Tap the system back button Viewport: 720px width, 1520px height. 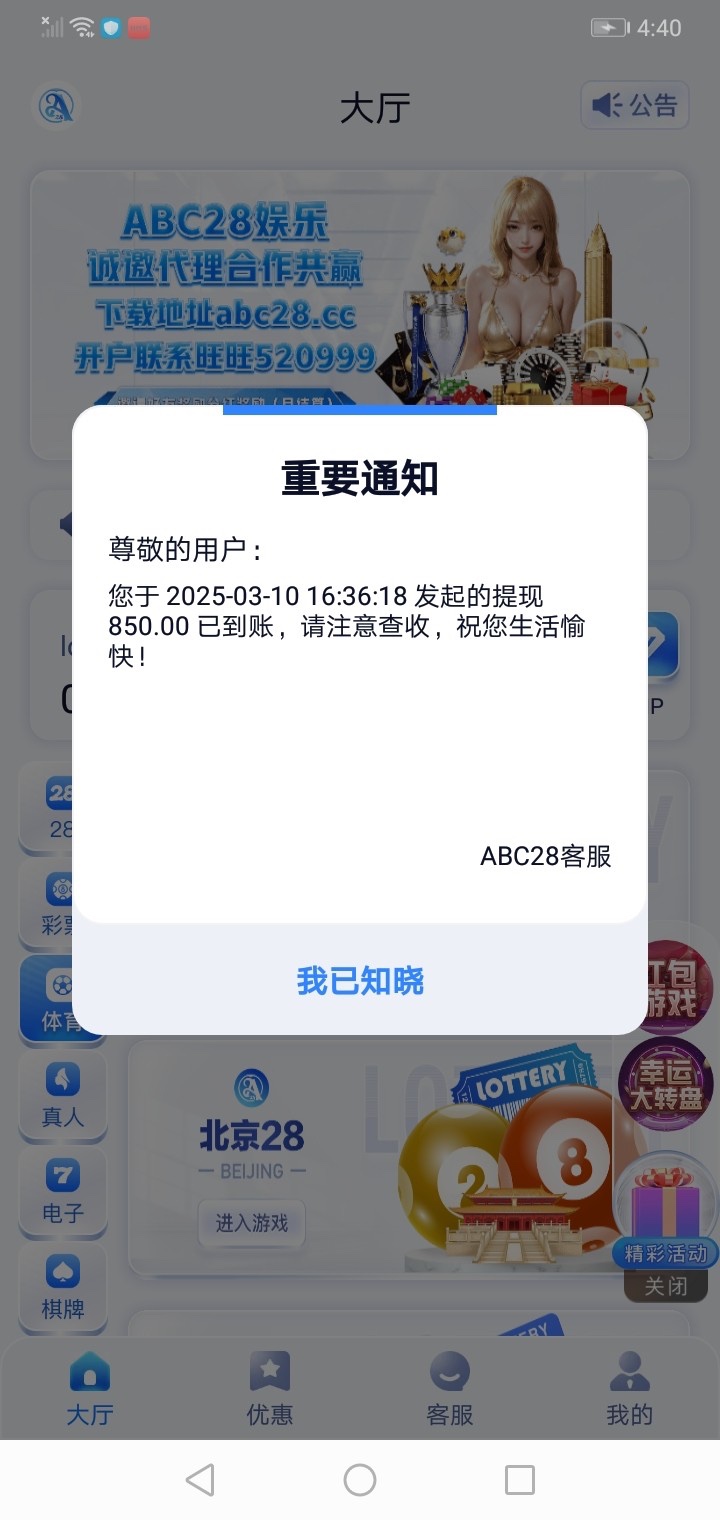[200, 1479]
